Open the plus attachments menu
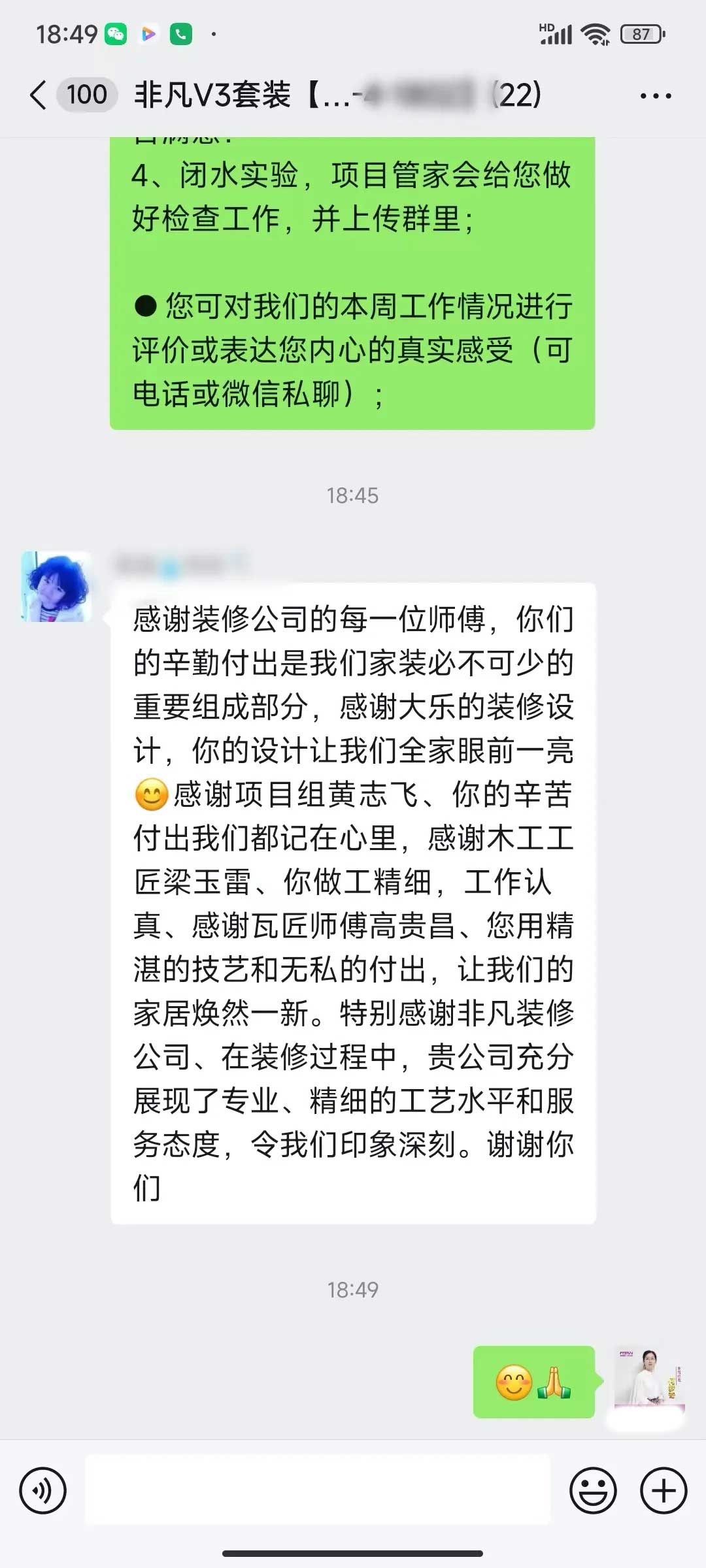Viewport: 706px width, 1568px height. click(664, 1491)
